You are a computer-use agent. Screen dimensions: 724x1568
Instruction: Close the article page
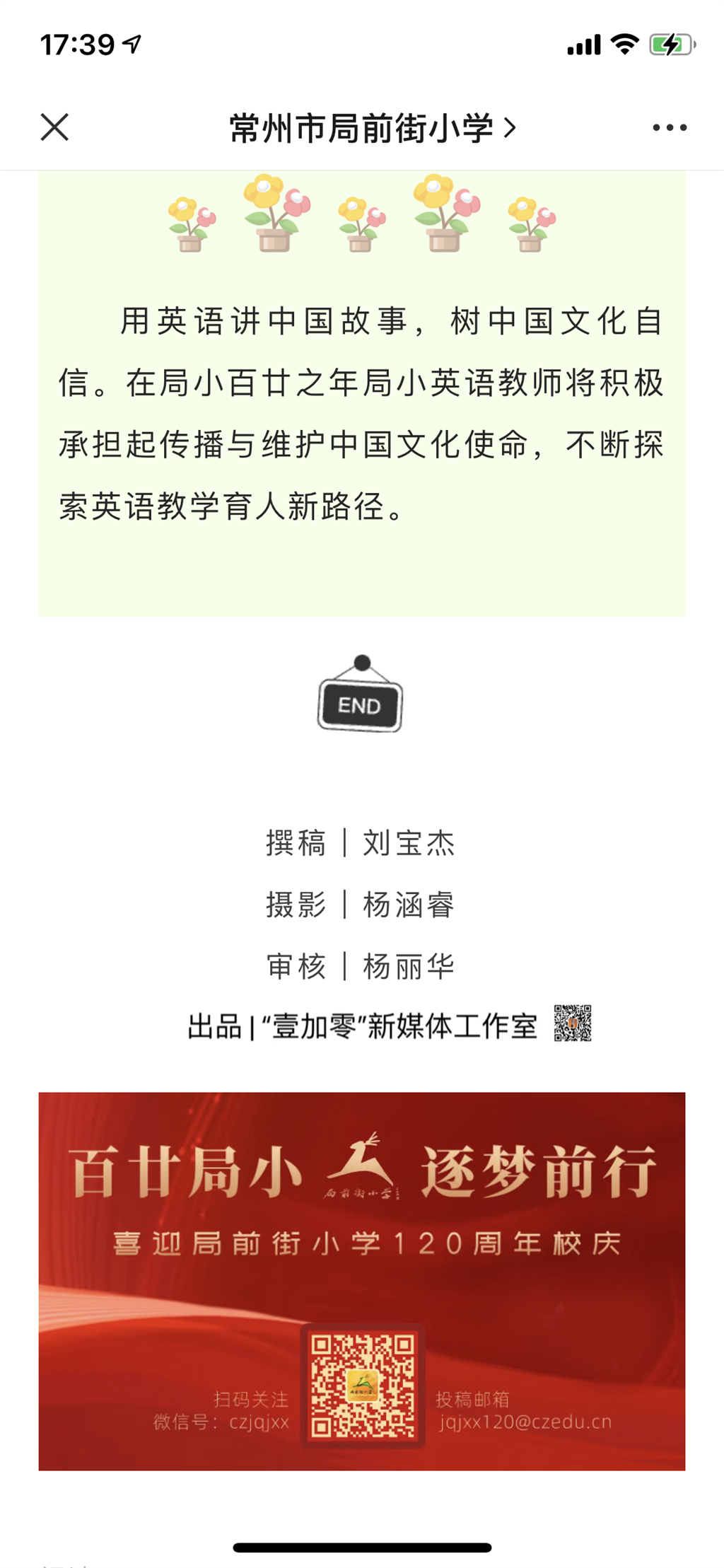(x=54, y=127)
